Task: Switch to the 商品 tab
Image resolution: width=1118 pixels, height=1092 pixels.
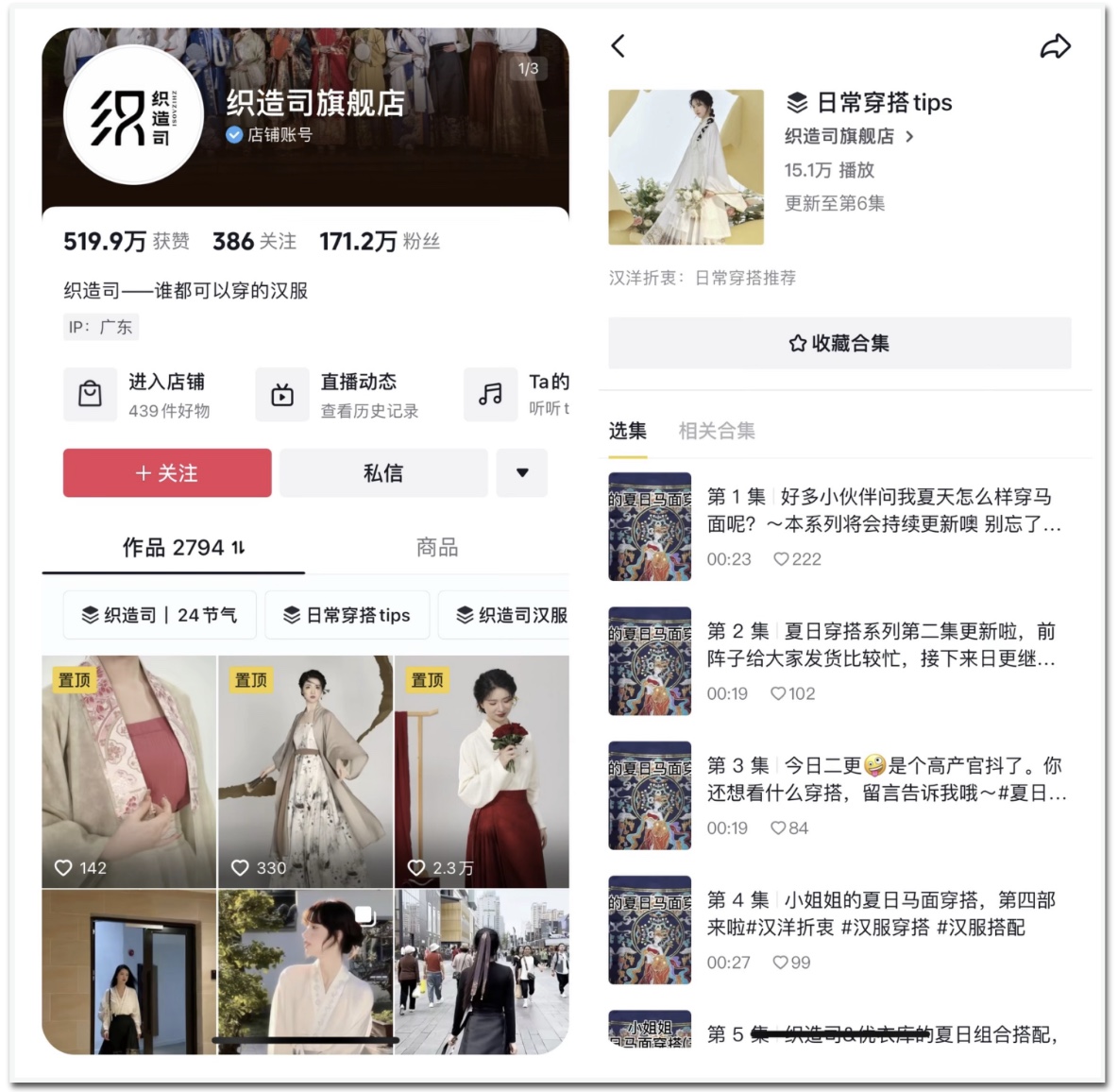Action: coord(436,547)
